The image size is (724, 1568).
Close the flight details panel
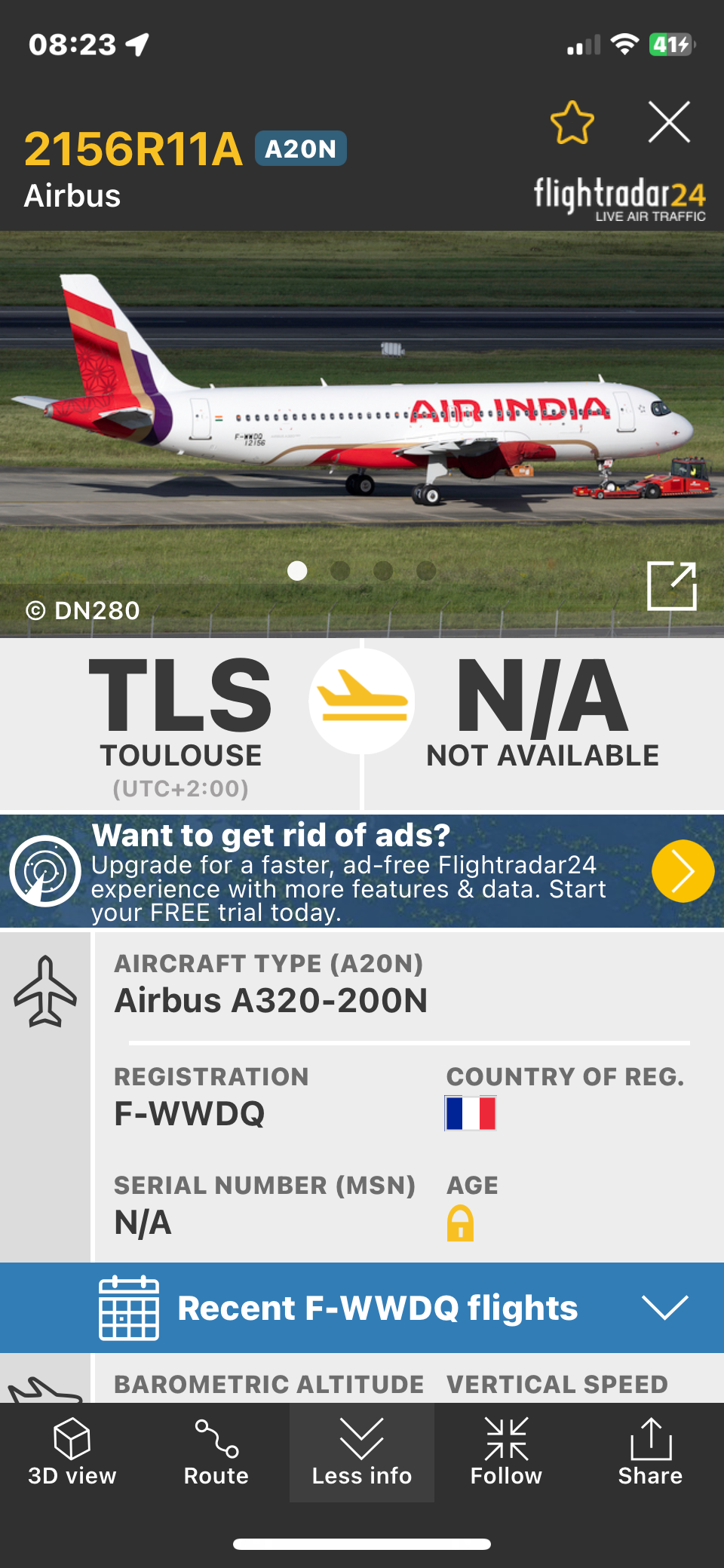coord(669,122)
